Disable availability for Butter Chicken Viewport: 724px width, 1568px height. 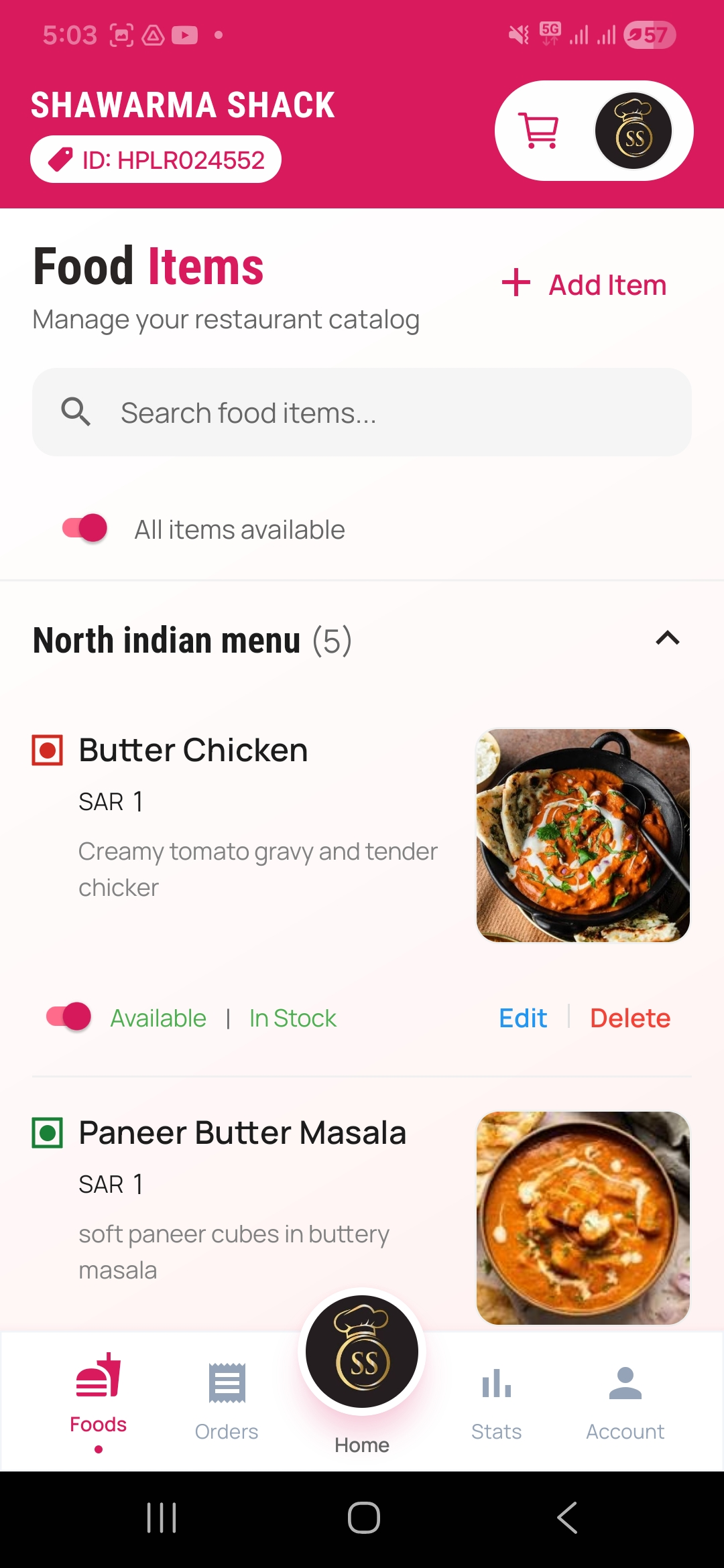coord(66,1016)
